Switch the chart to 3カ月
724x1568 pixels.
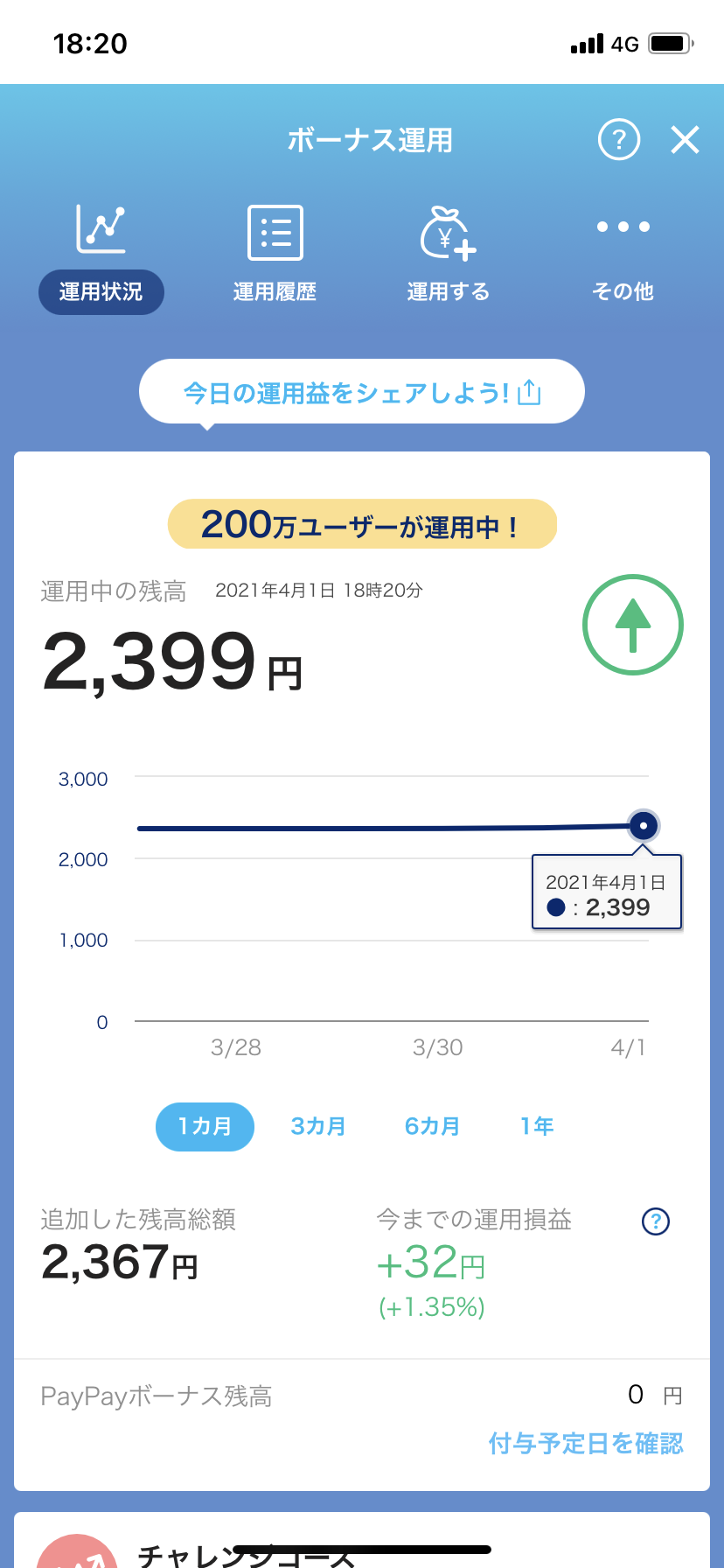318,1126
